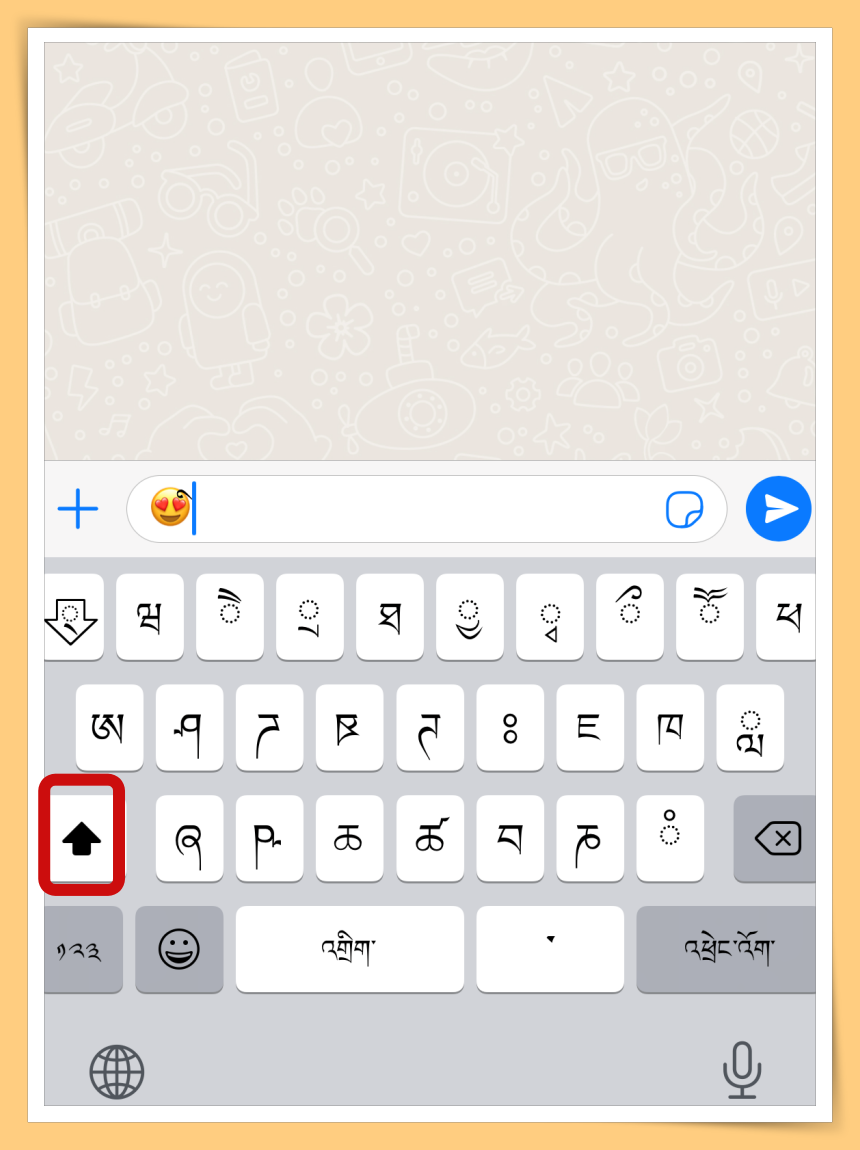Type the Tibetan letter ཞ key
The height and width of the screenshot is (1150, 860).
[189, 838]
